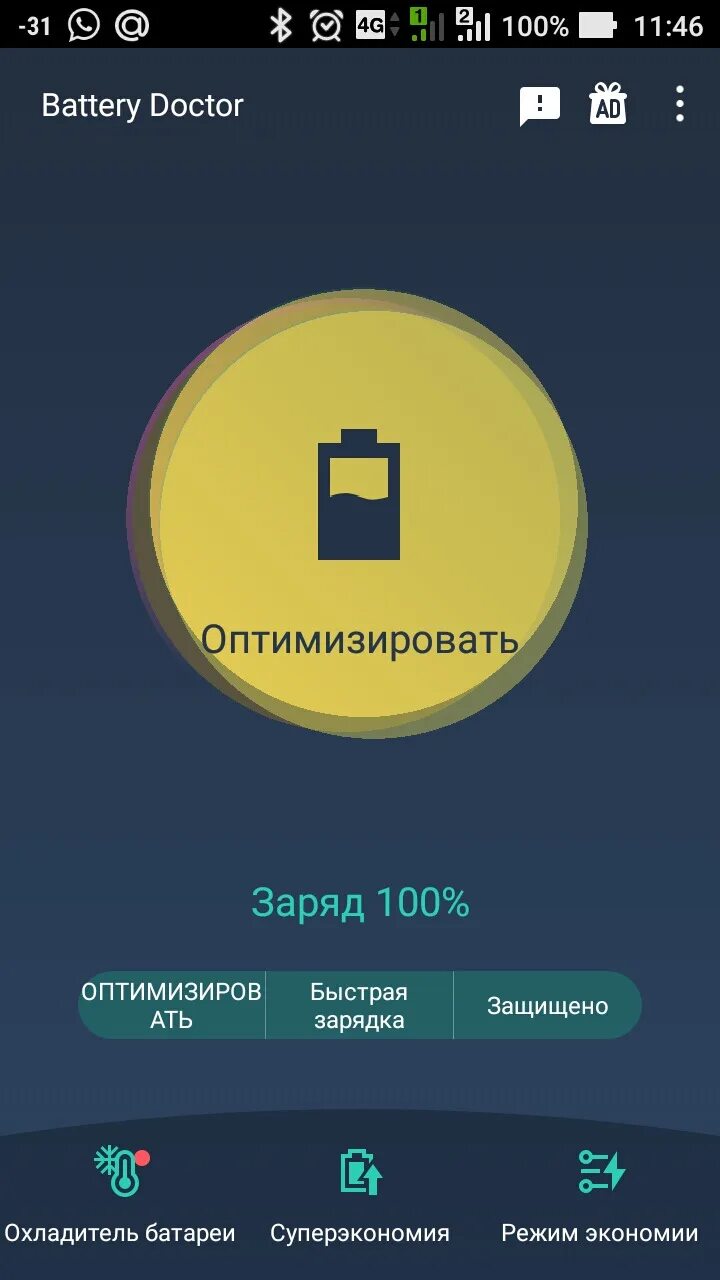Image resolution: width=720 pixels, height=1280 pixels.
Task: Open Суперэкономия
Action: pos(360,1195)
